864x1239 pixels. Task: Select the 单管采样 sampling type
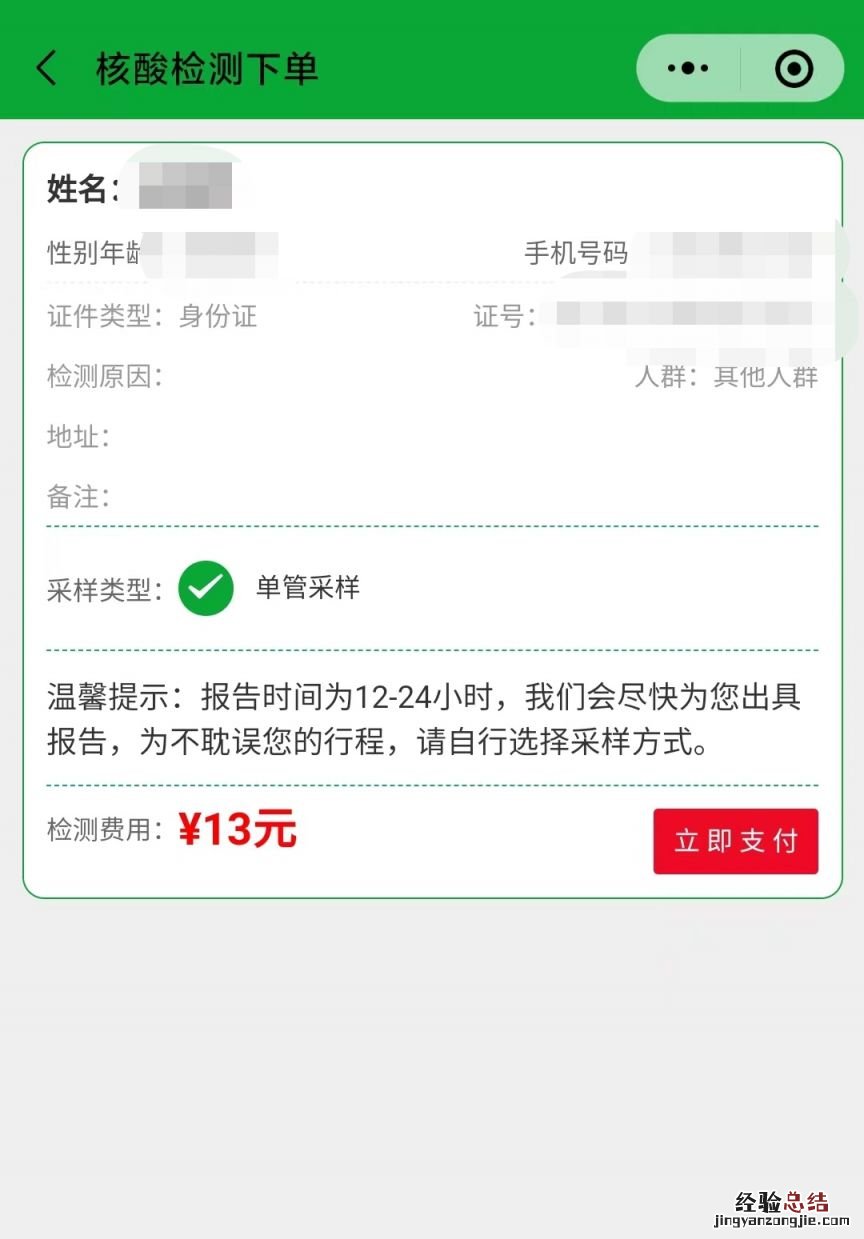click(206, 588)
